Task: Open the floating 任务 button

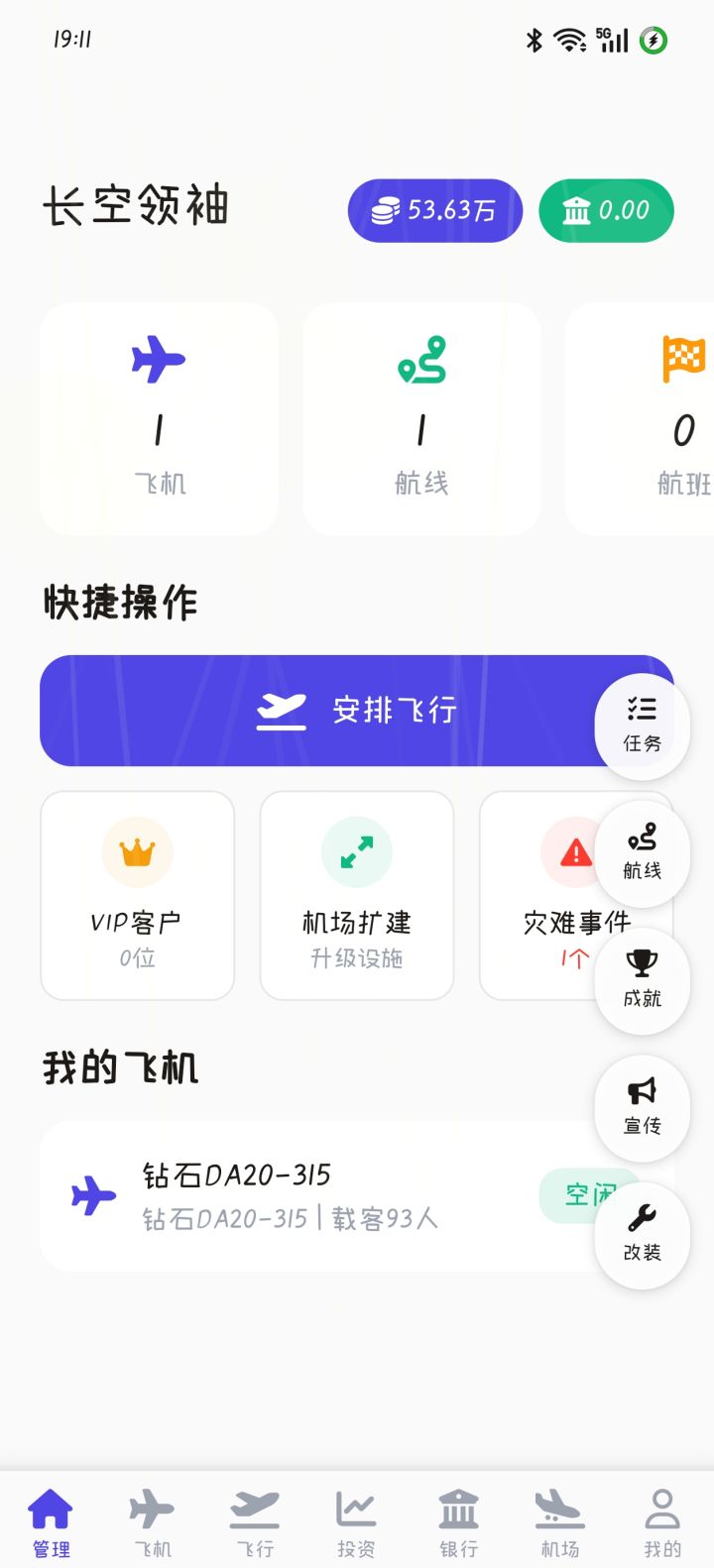Action: click(642, 725)
